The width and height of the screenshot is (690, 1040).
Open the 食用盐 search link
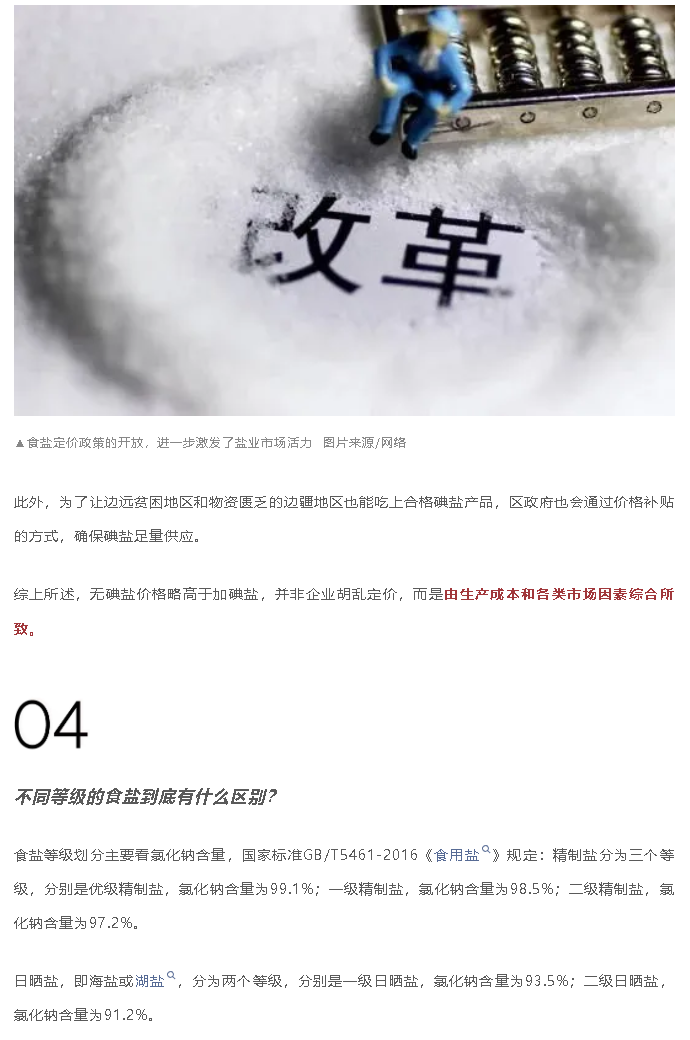458,855
